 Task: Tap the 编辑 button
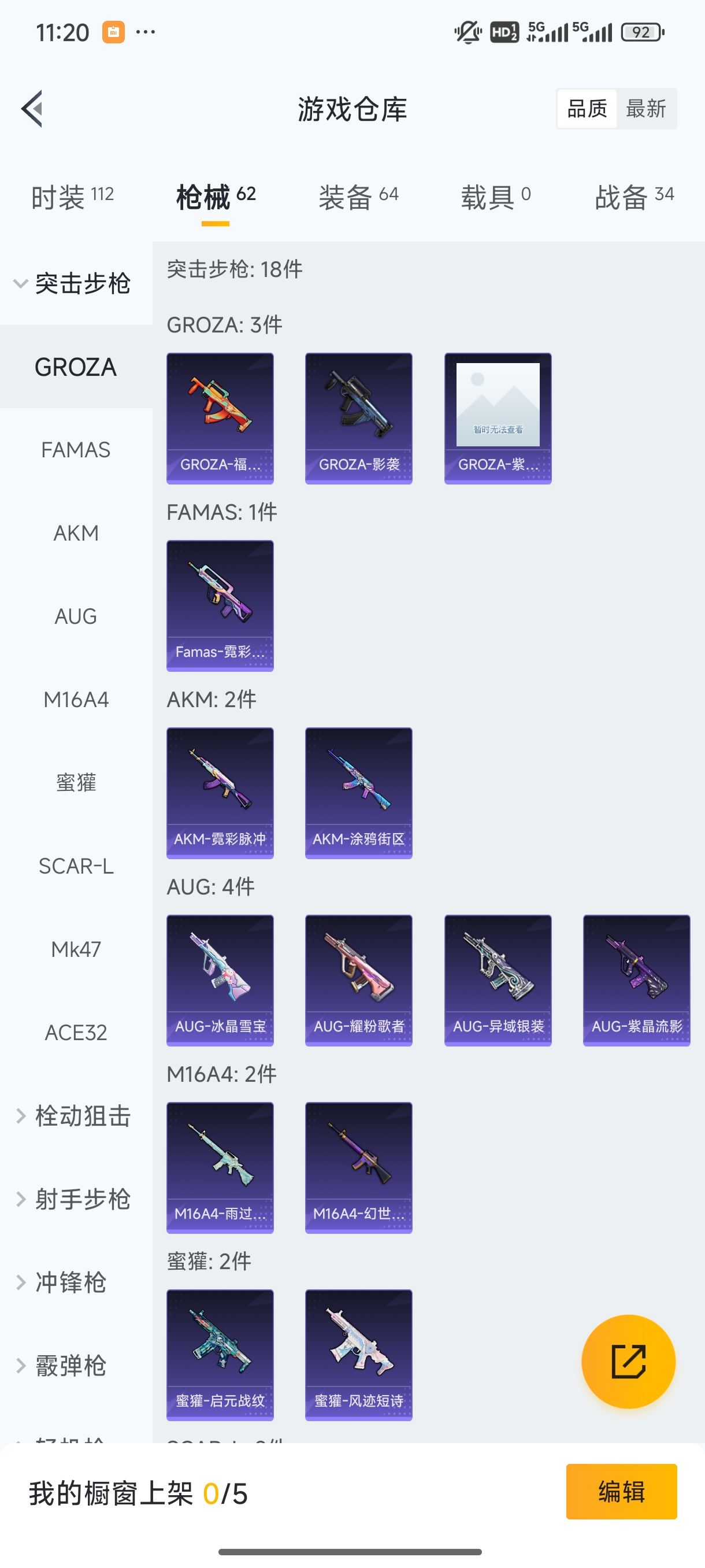621,1492
